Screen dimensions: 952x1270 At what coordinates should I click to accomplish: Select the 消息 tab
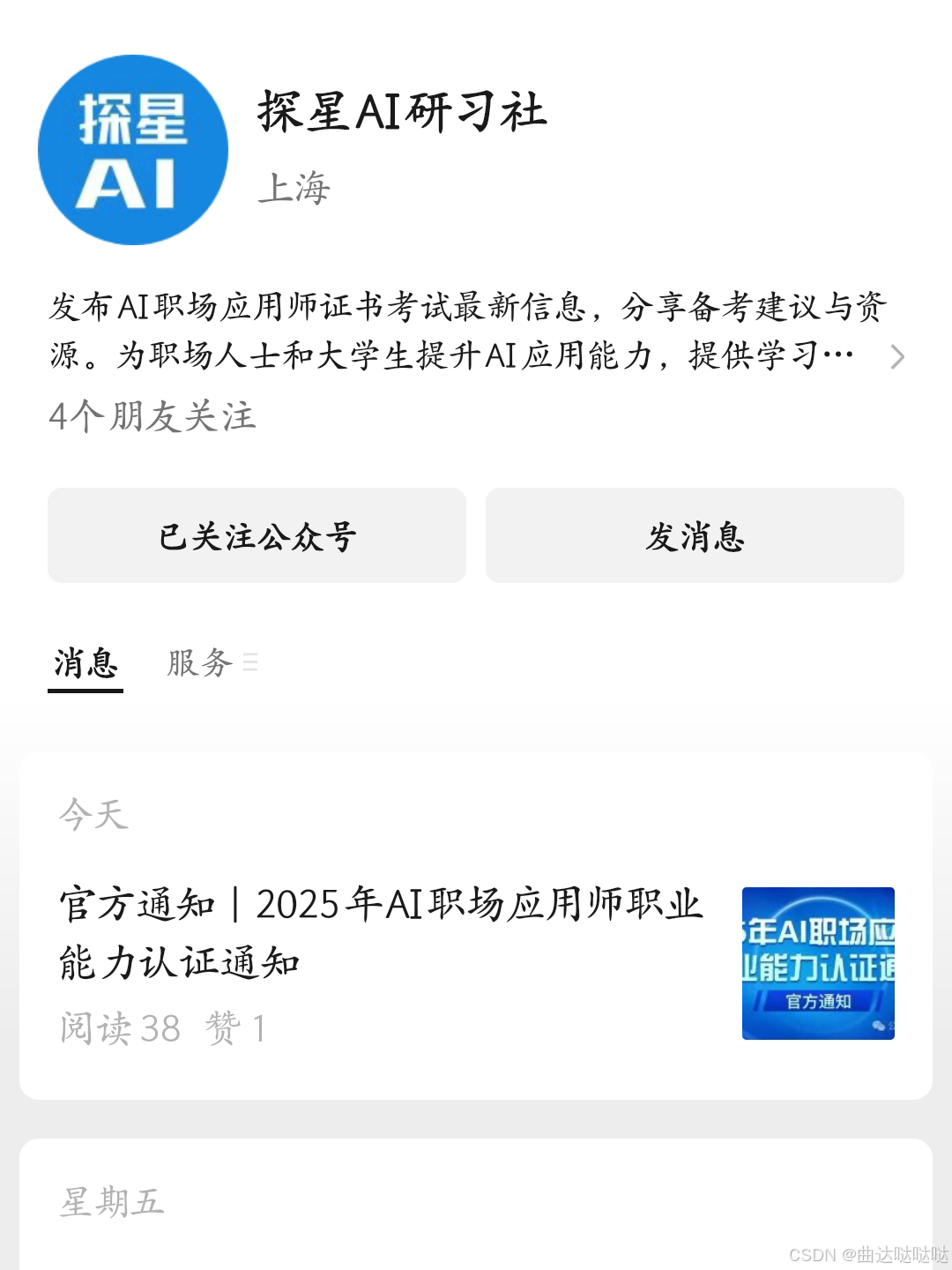click(86, 663)
